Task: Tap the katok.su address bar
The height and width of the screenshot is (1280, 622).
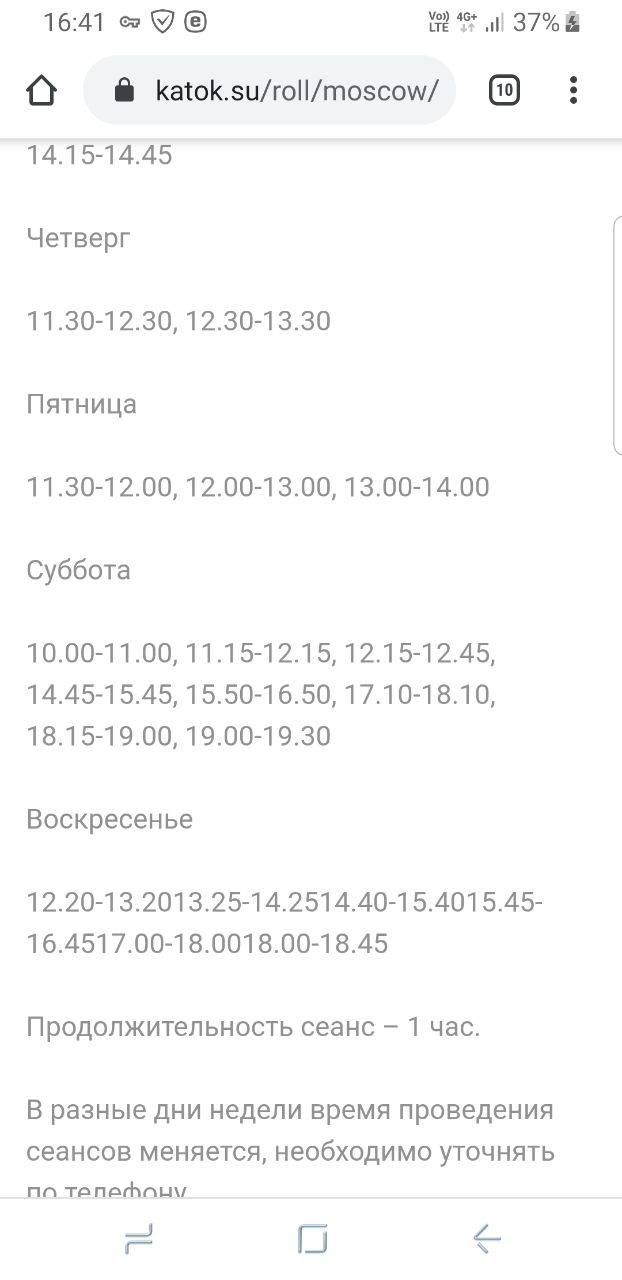Action: (269, 91)
